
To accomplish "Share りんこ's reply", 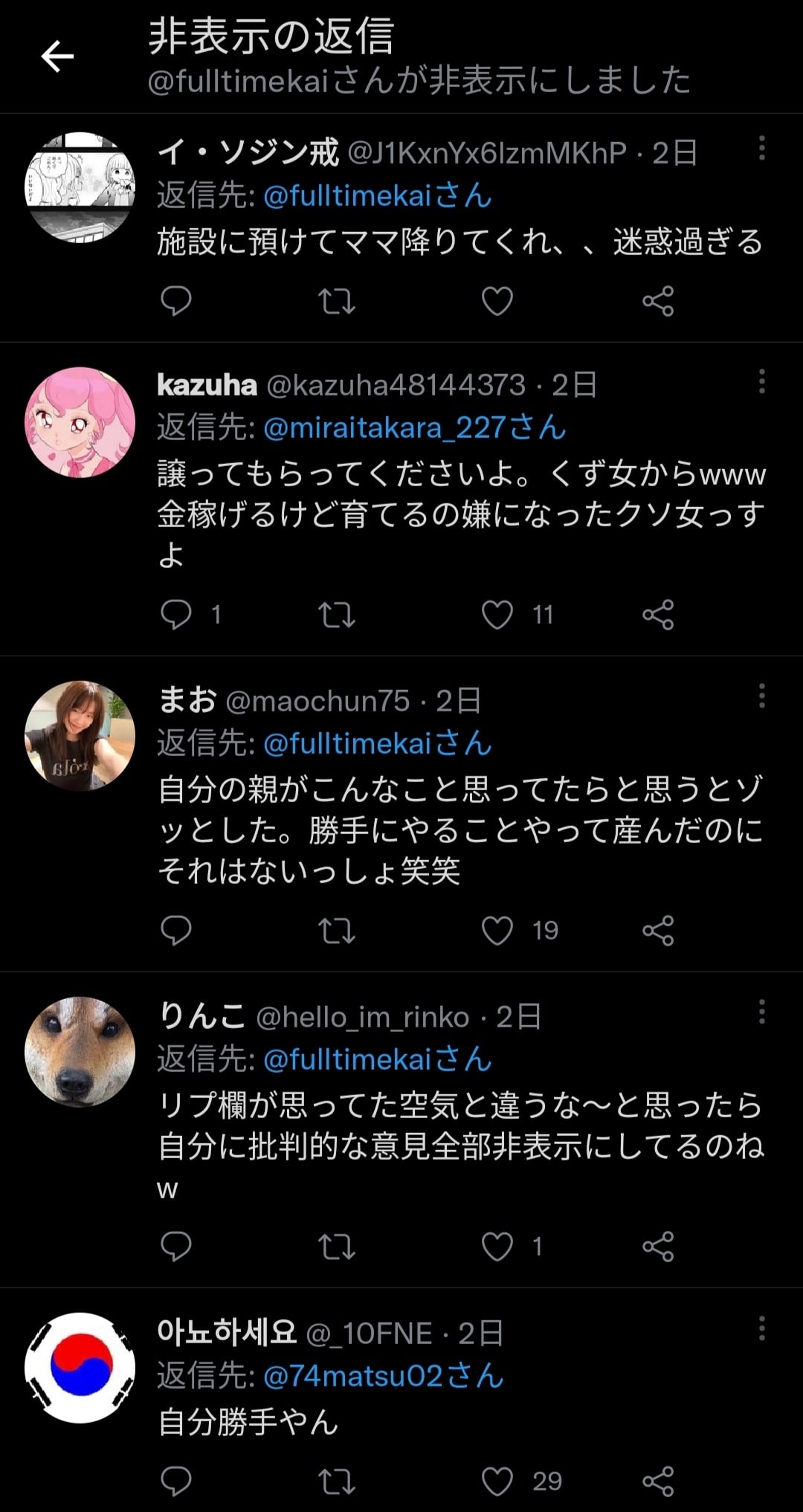I will click(x=658, y=1247).
